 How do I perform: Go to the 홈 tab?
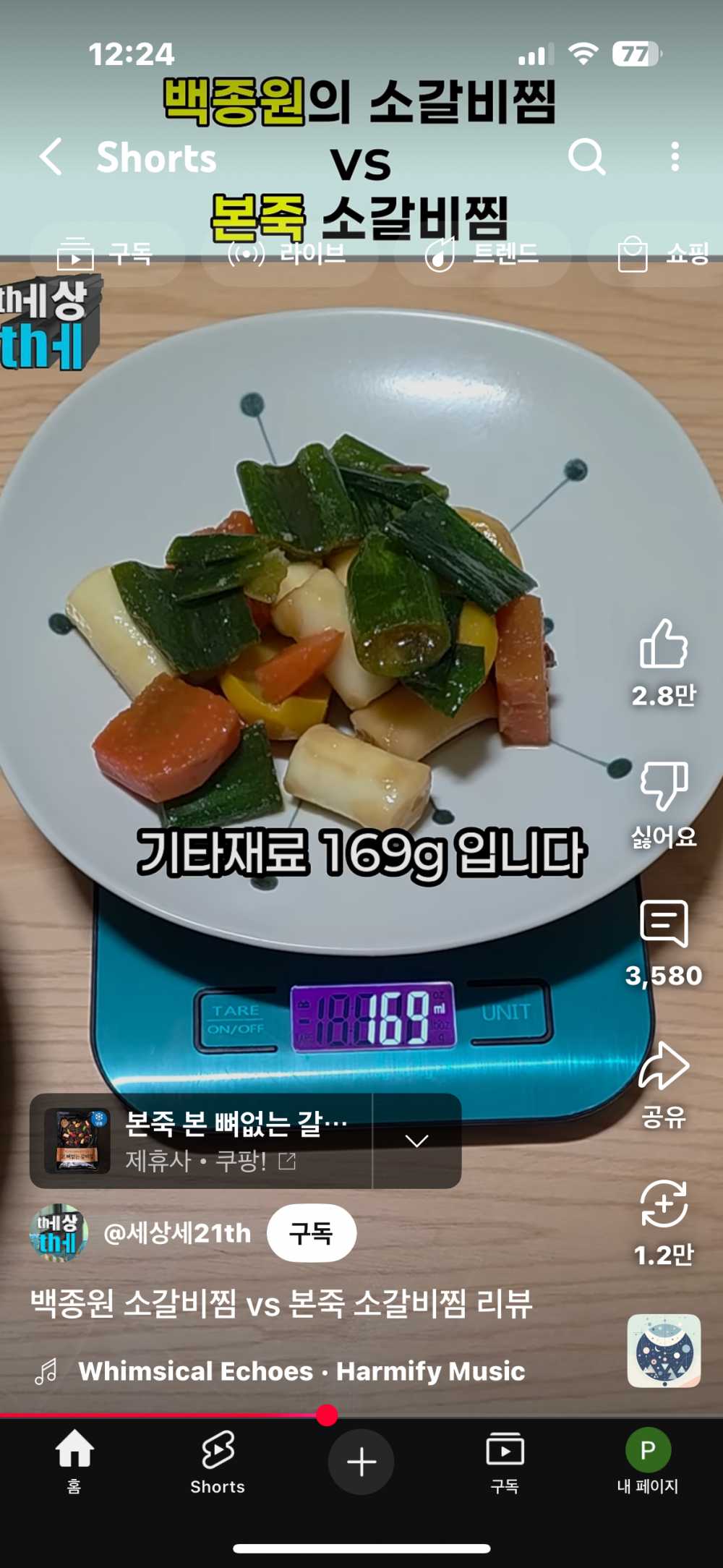click(x=74, y=1461)
